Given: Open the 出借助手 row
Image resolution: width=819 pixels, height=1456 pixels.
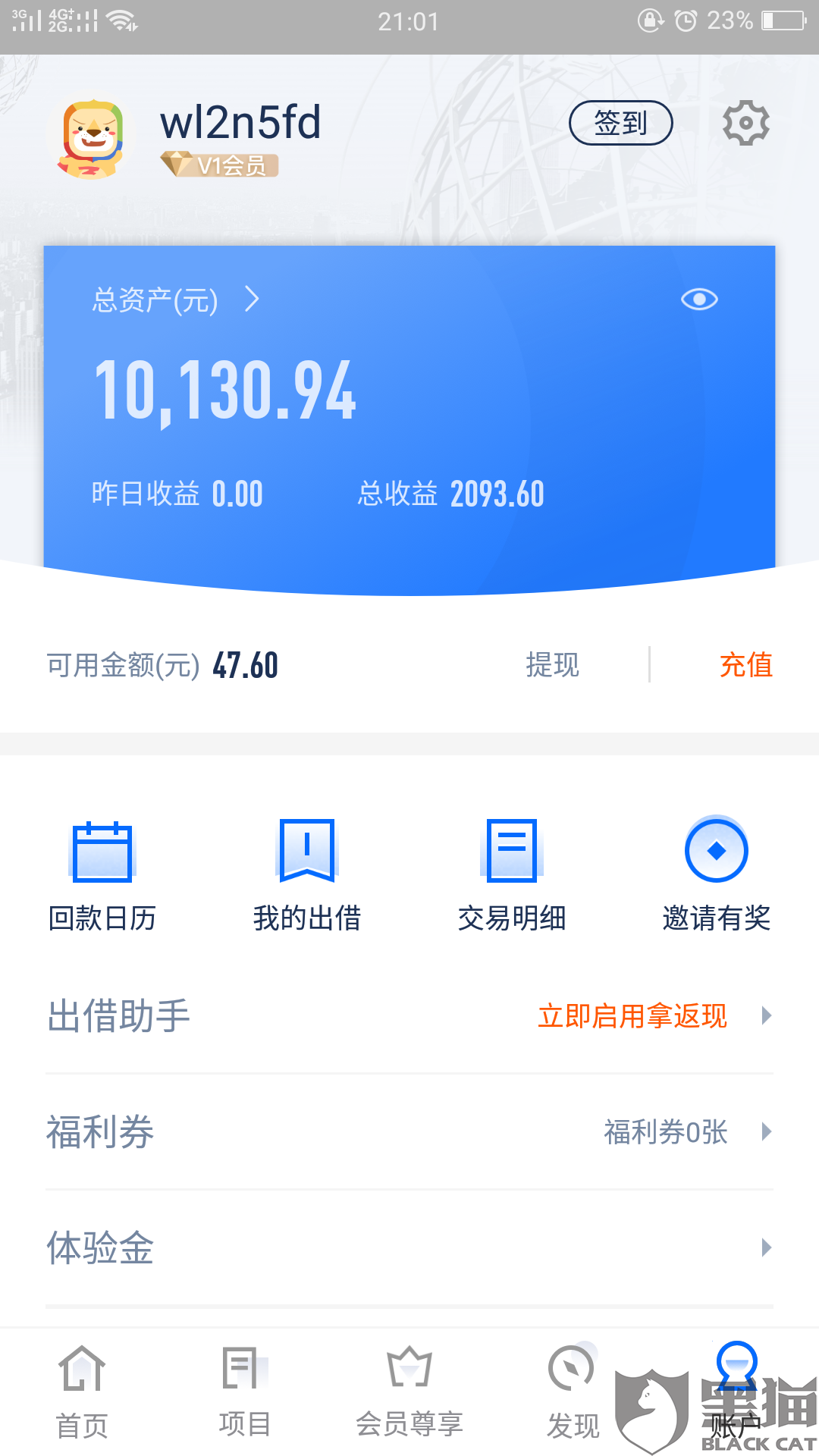Looking at the screenshot, I should [409, 1016].
